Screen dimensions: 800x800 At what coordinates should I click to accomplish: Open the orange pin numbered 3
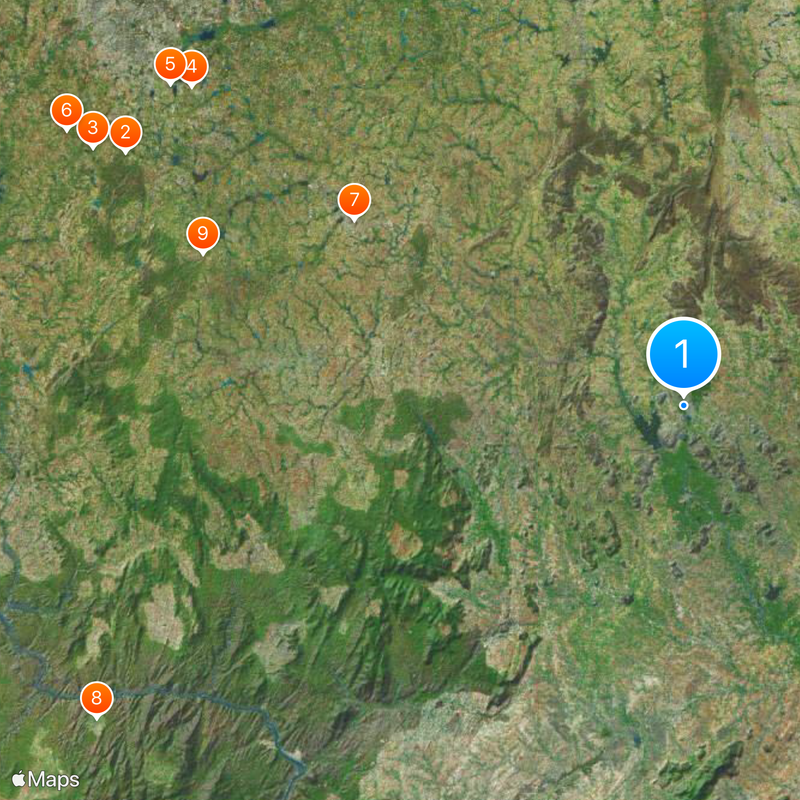(x=93, y=127)
